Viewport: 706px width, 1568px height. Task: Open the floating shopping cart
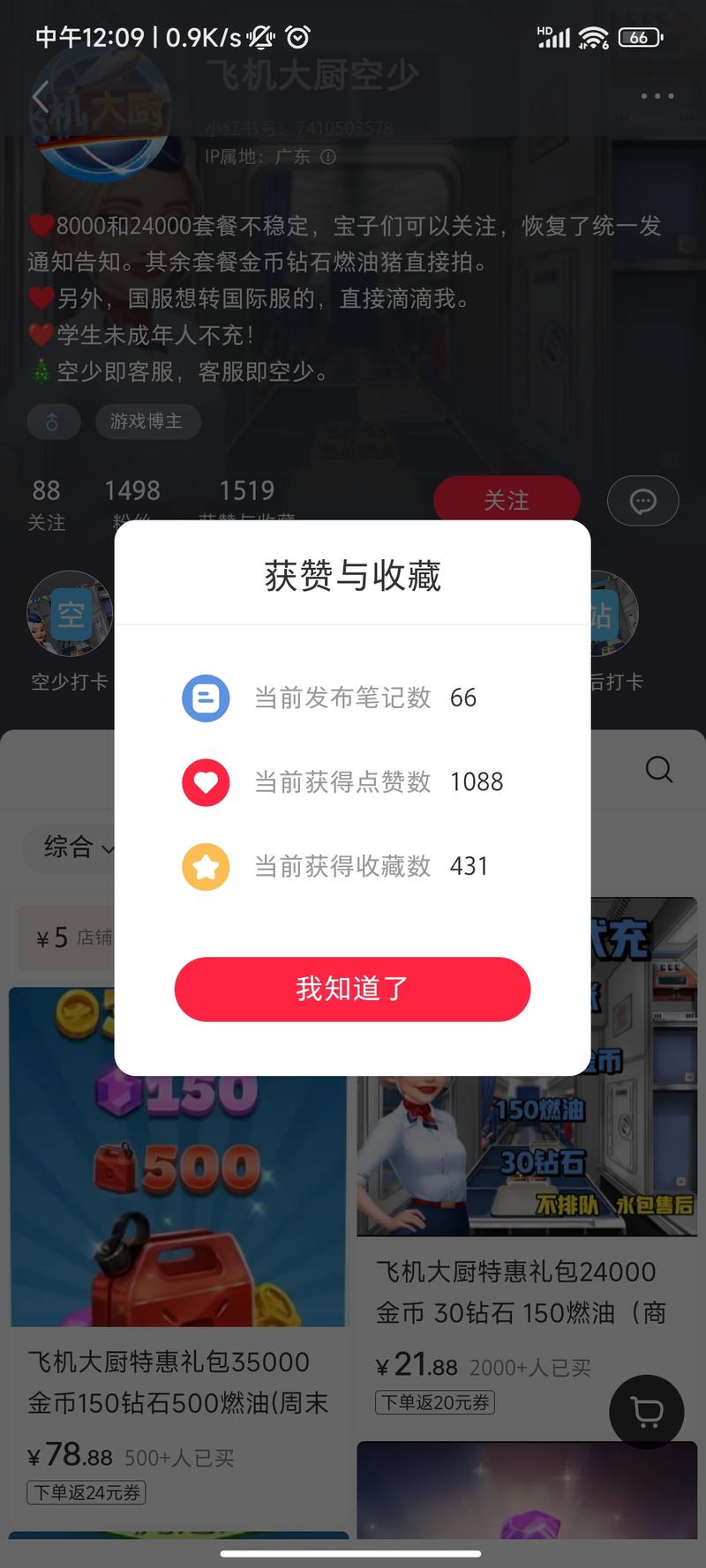pos(646,1412)
